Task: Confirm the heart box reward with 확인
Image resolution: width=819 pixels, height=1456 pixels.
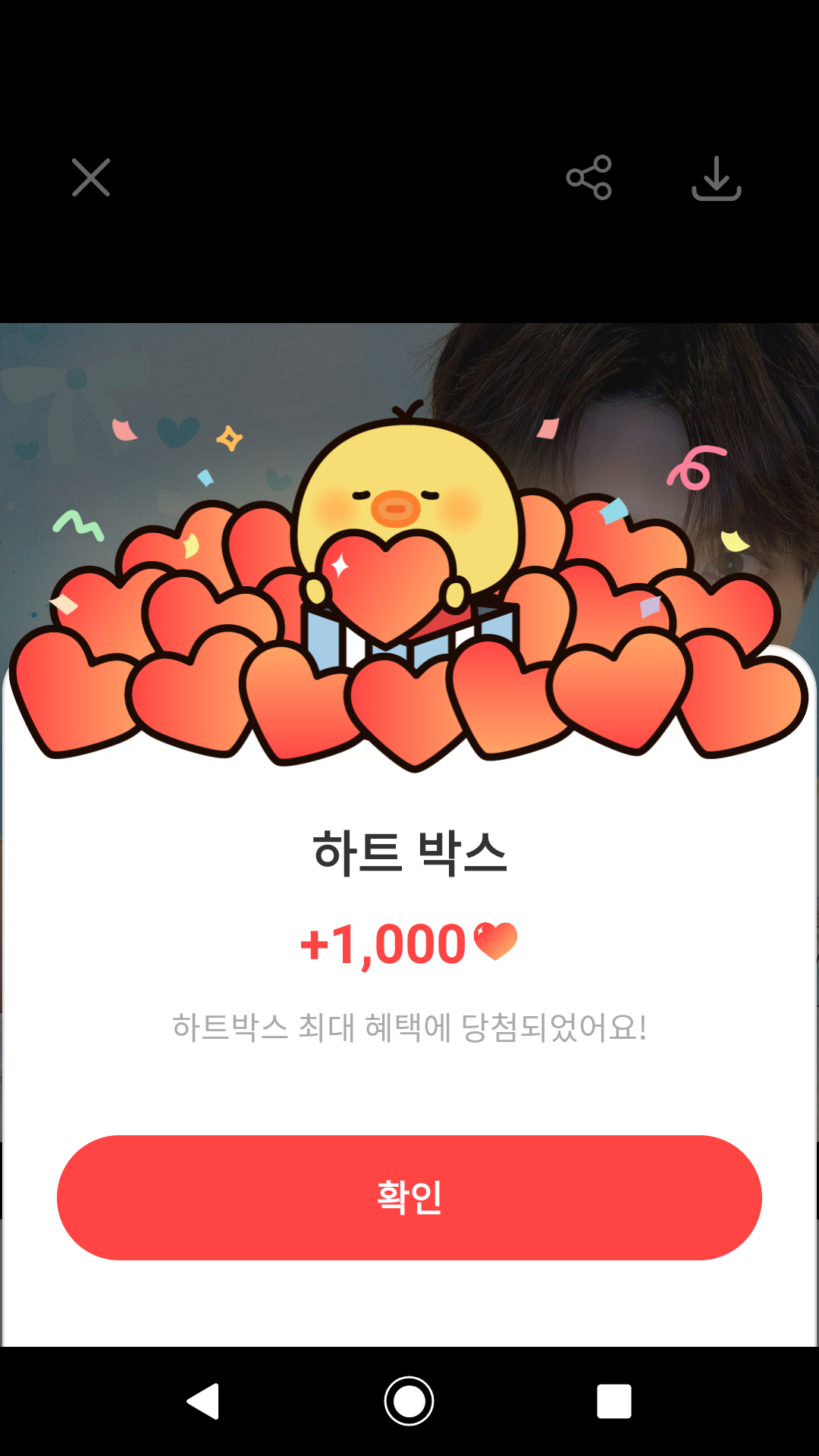Action: pos(409,1197)
